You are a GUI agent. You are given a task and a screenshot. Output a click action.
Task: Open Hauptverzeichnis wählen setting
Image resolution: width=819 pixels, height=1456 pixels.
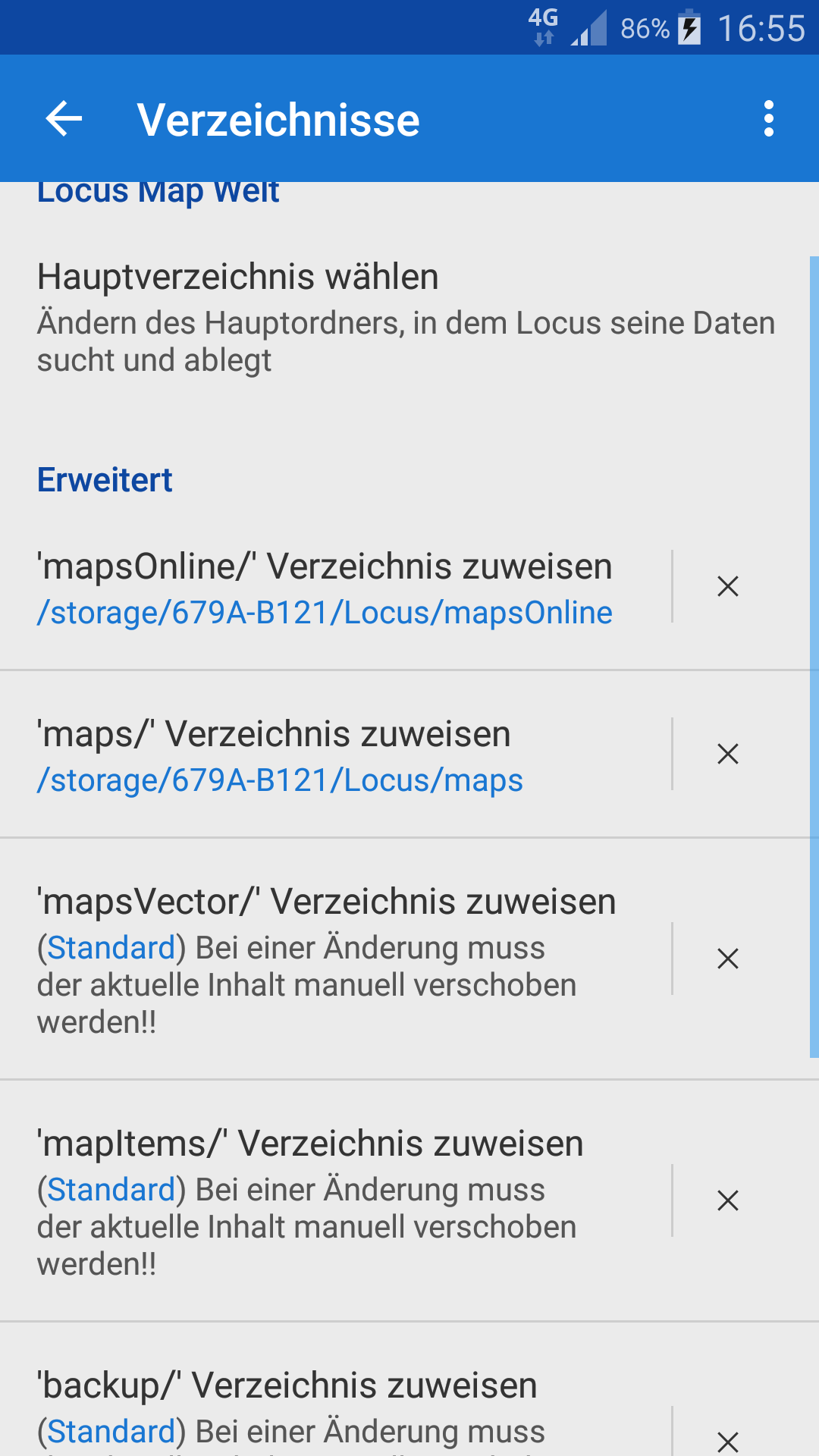pos(406,317)
